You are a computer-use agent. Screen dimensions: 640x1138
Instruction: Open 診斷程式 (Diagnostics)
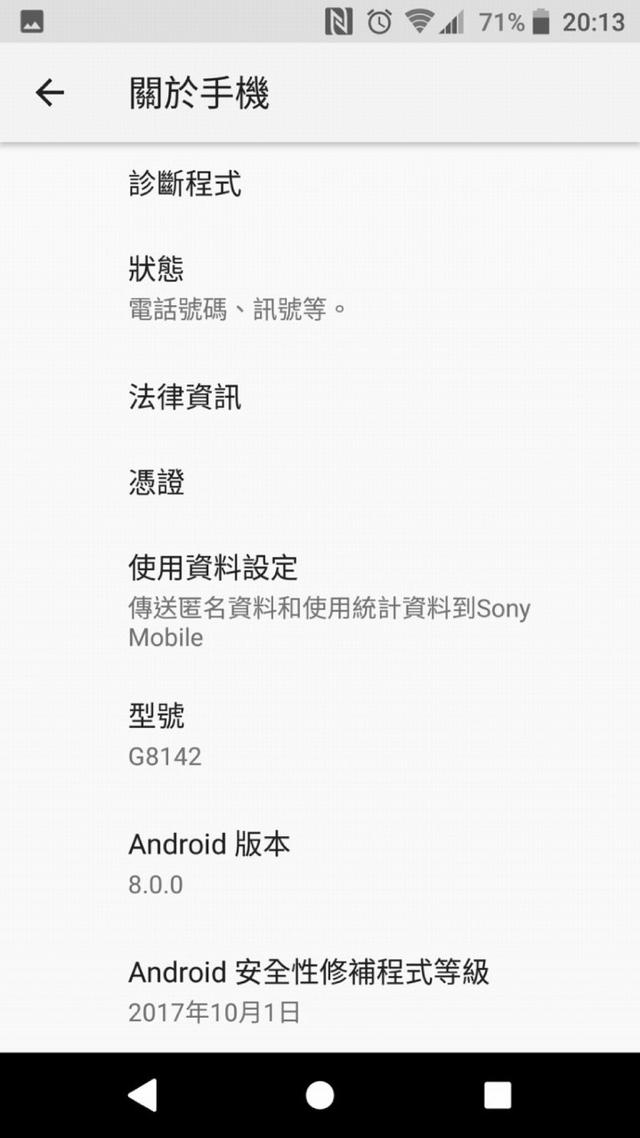[320, 184]
